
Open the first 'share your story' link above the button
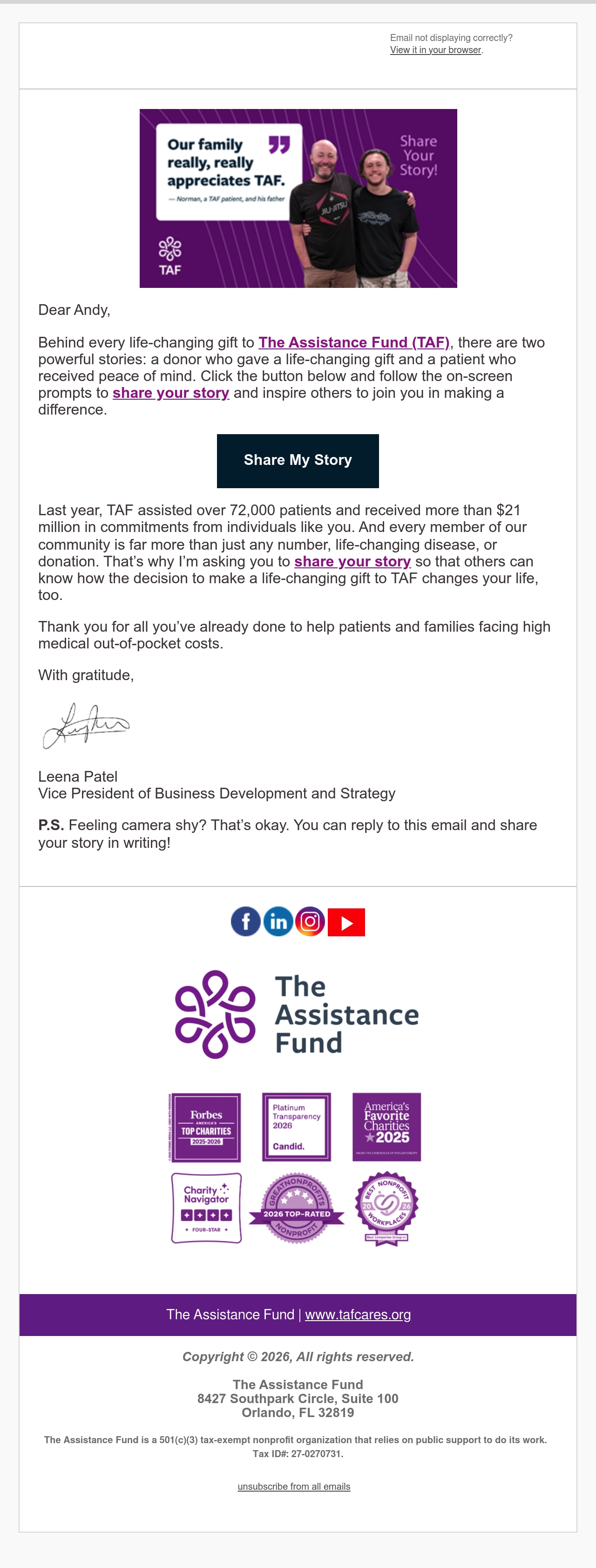tap(171, 393)
